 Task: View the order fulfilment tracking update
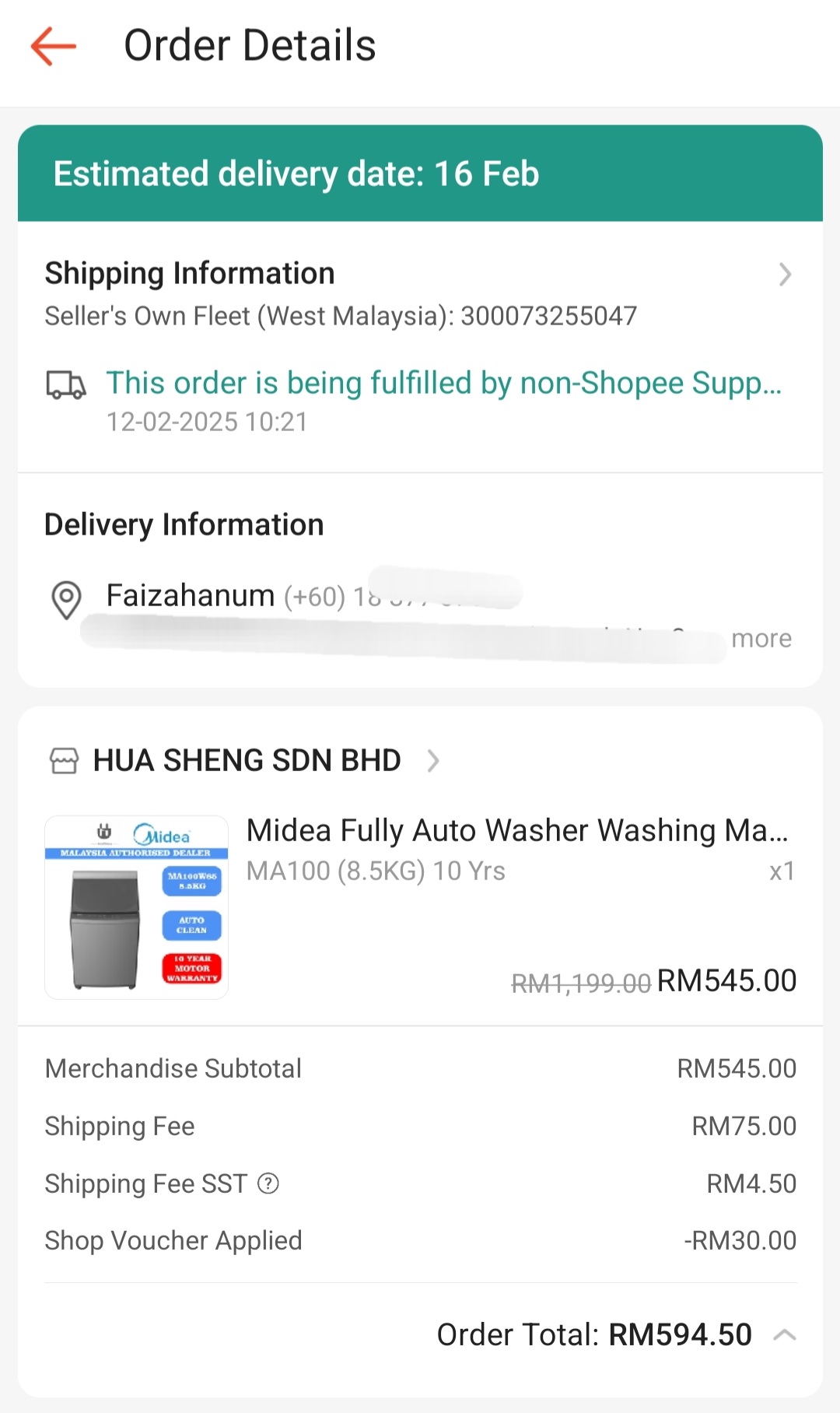coord(443,384)
